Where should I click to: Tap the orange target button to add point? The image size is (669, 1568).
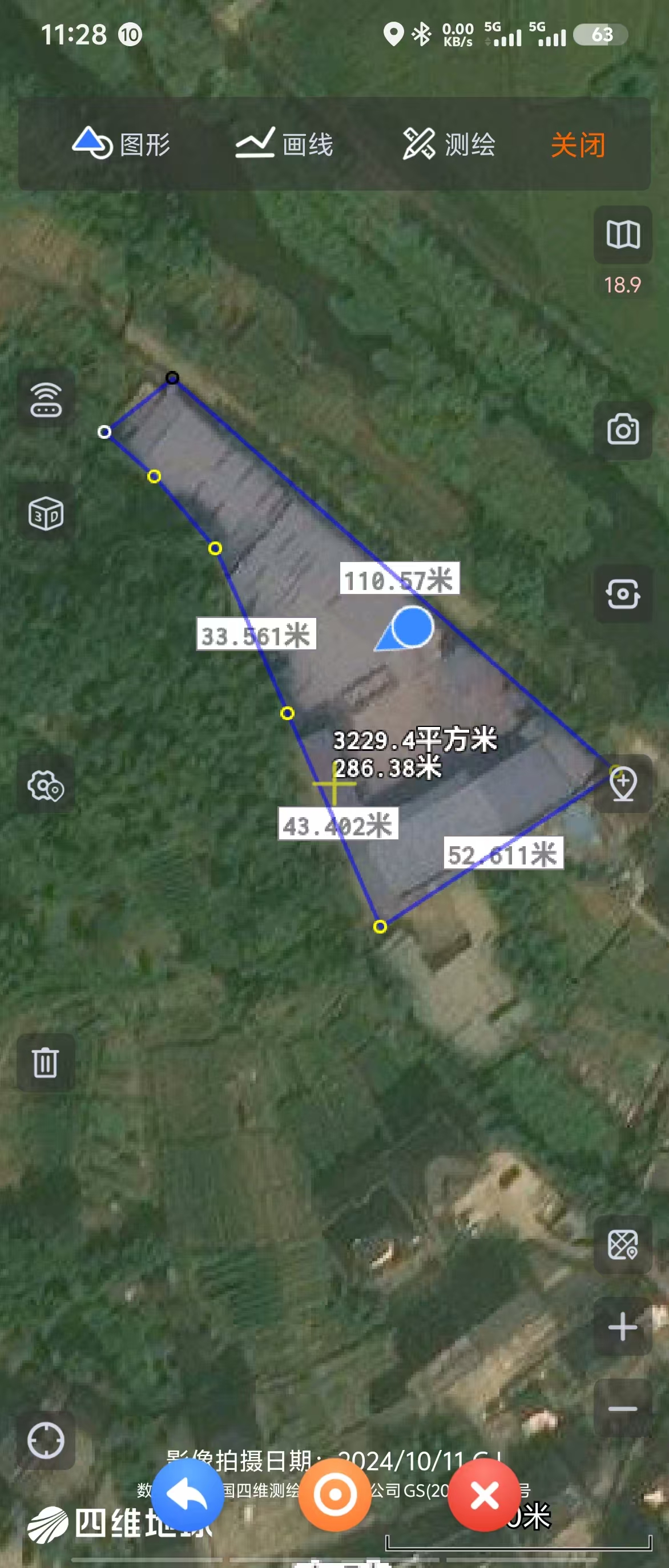click(x=335, y=1495)
